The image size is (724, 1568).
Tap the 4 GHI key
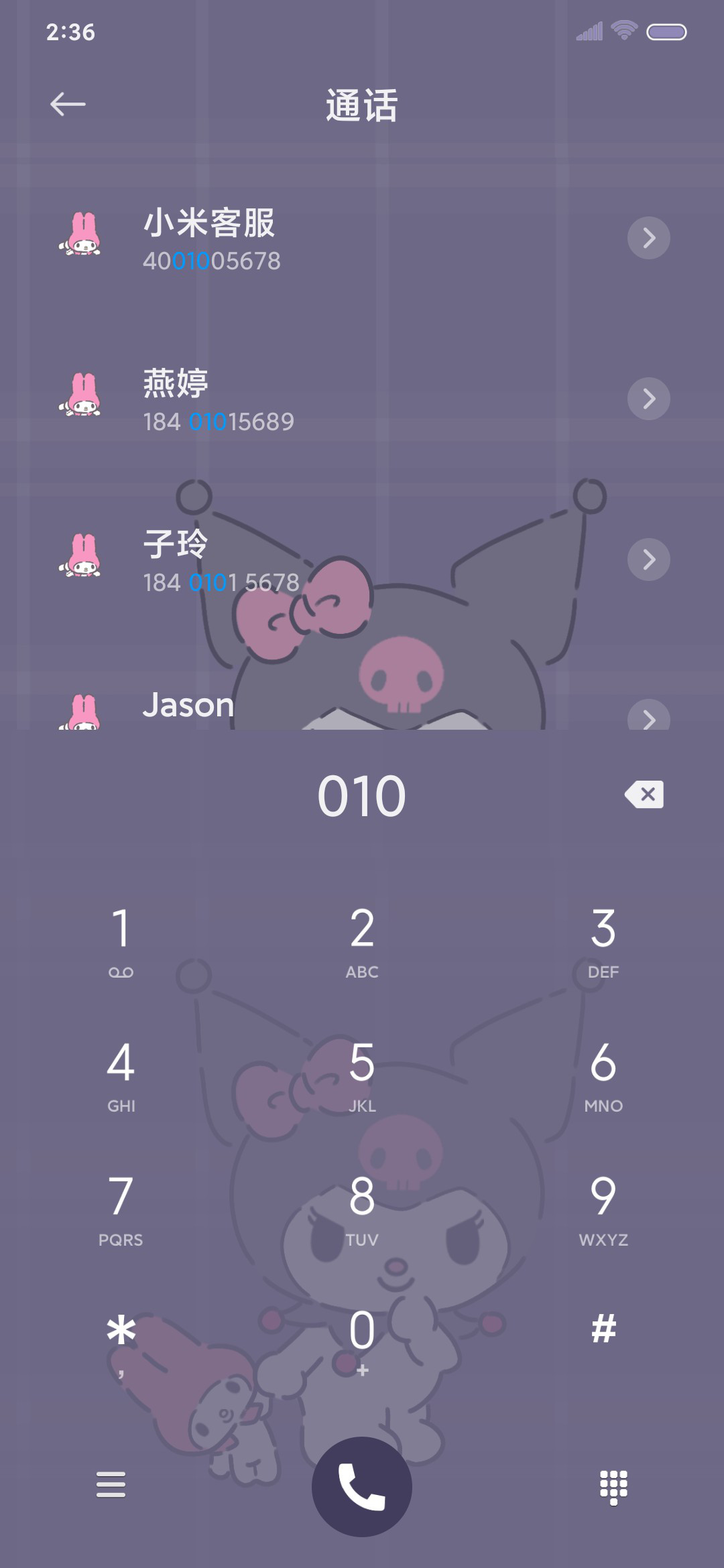[121, 1075]
